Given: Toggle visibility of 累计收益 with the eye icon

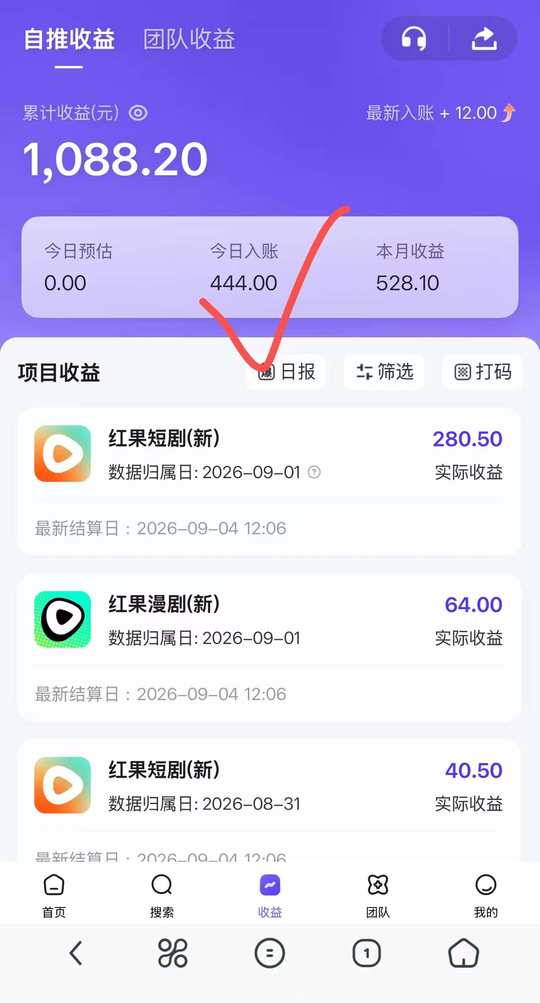Looking at the screenshot, I should click(138, 113).
